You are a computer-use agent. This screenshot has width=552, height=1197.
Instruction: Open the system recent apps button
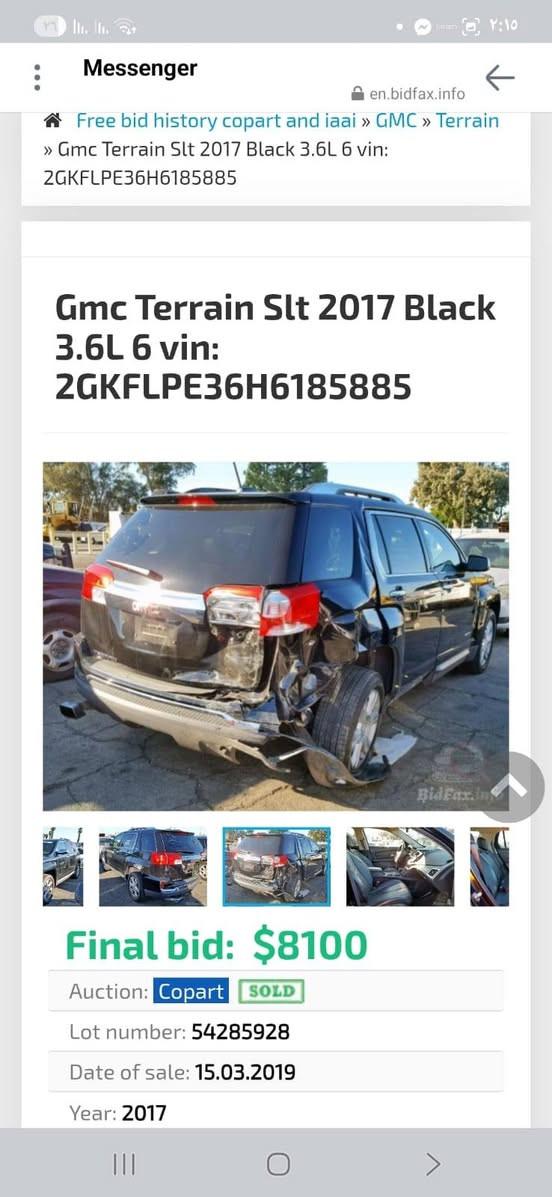pos(124,1163)
